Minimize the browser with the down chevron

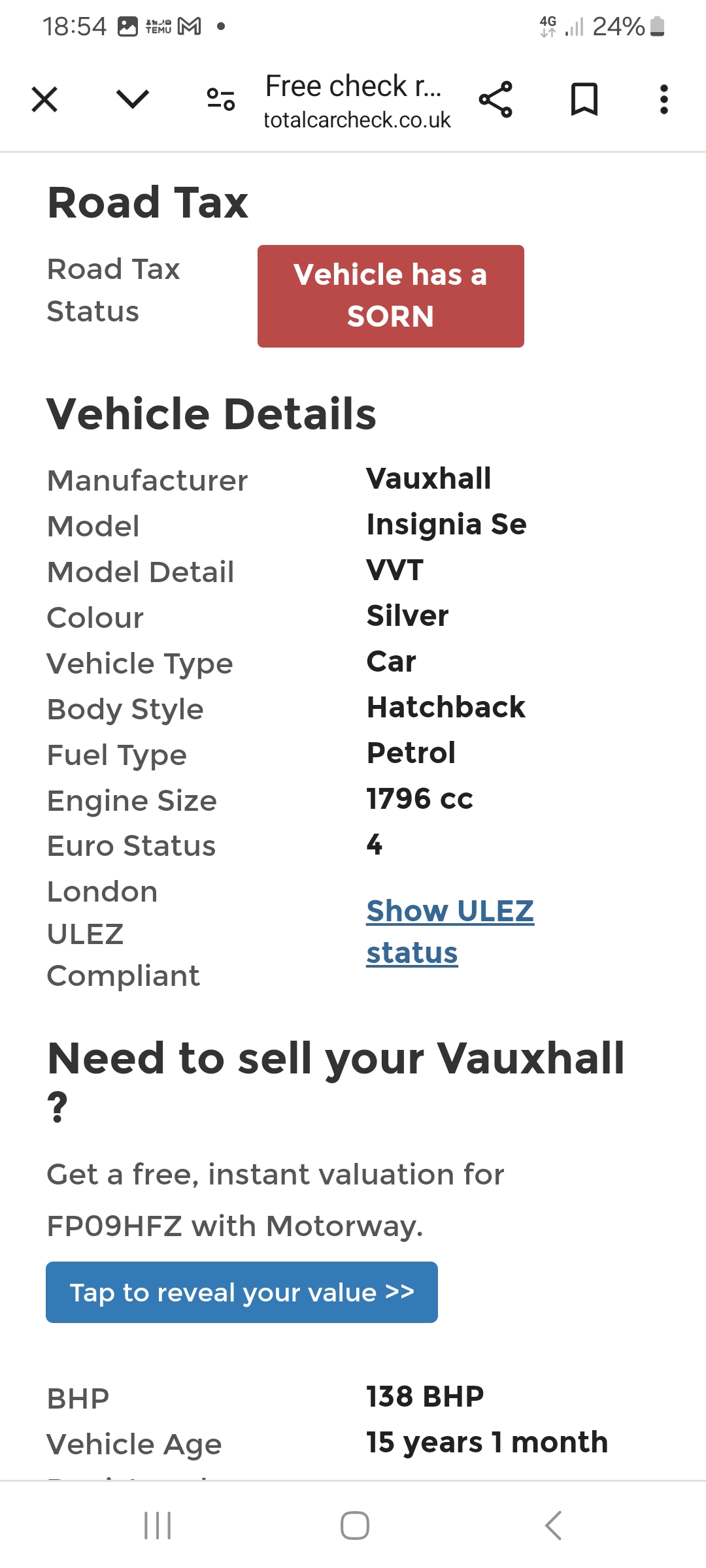tap(133, 100)
